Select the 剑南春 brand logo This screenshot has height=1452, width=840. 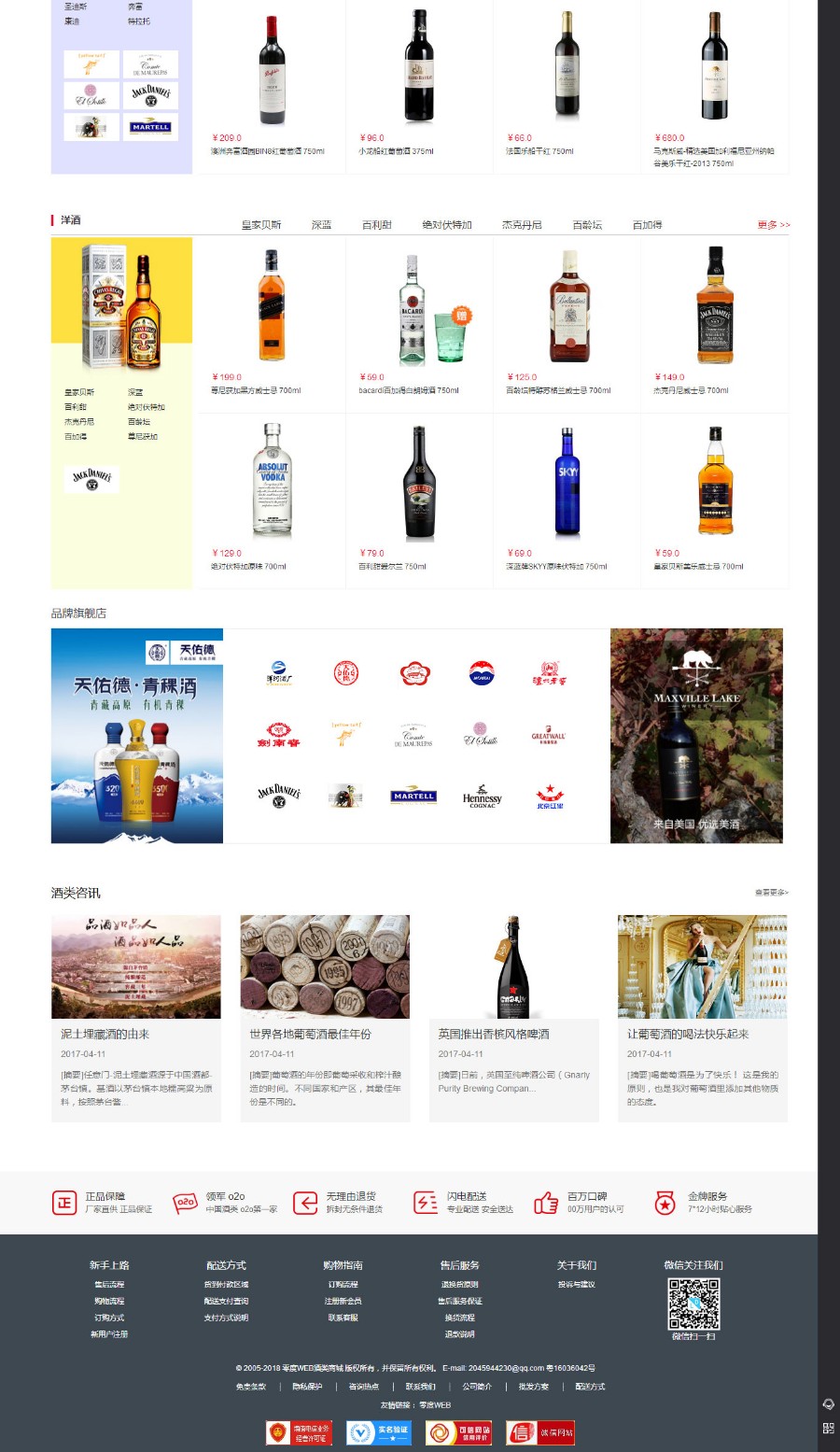(x=276, y=735)
